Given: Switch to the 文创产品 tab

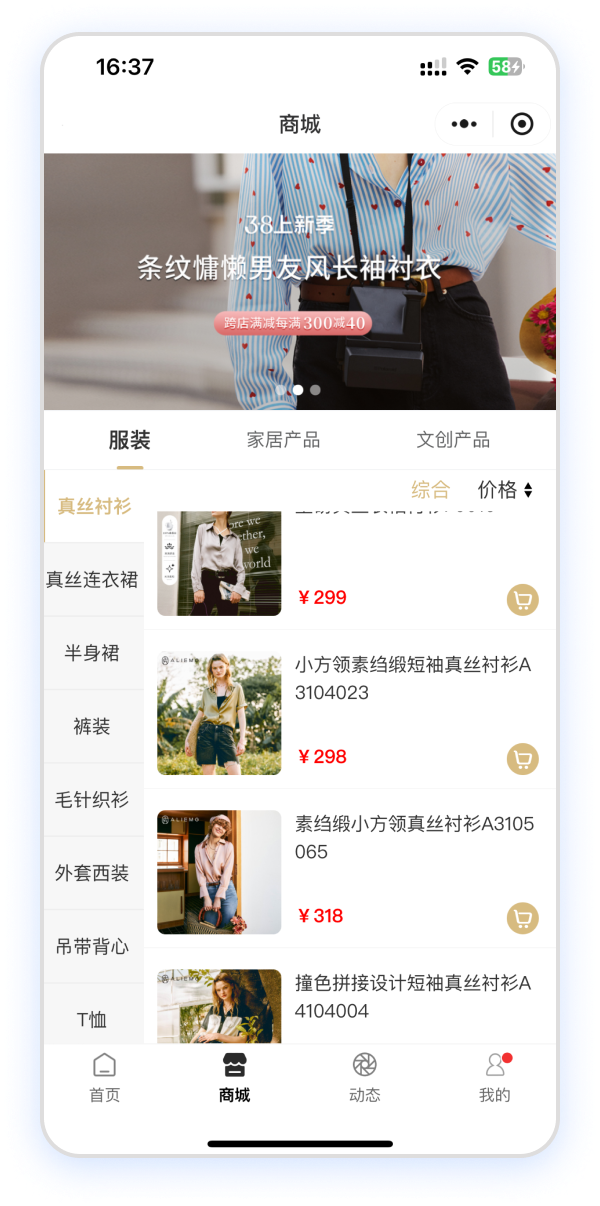Looking at the screenshot, I should point(453,440).
